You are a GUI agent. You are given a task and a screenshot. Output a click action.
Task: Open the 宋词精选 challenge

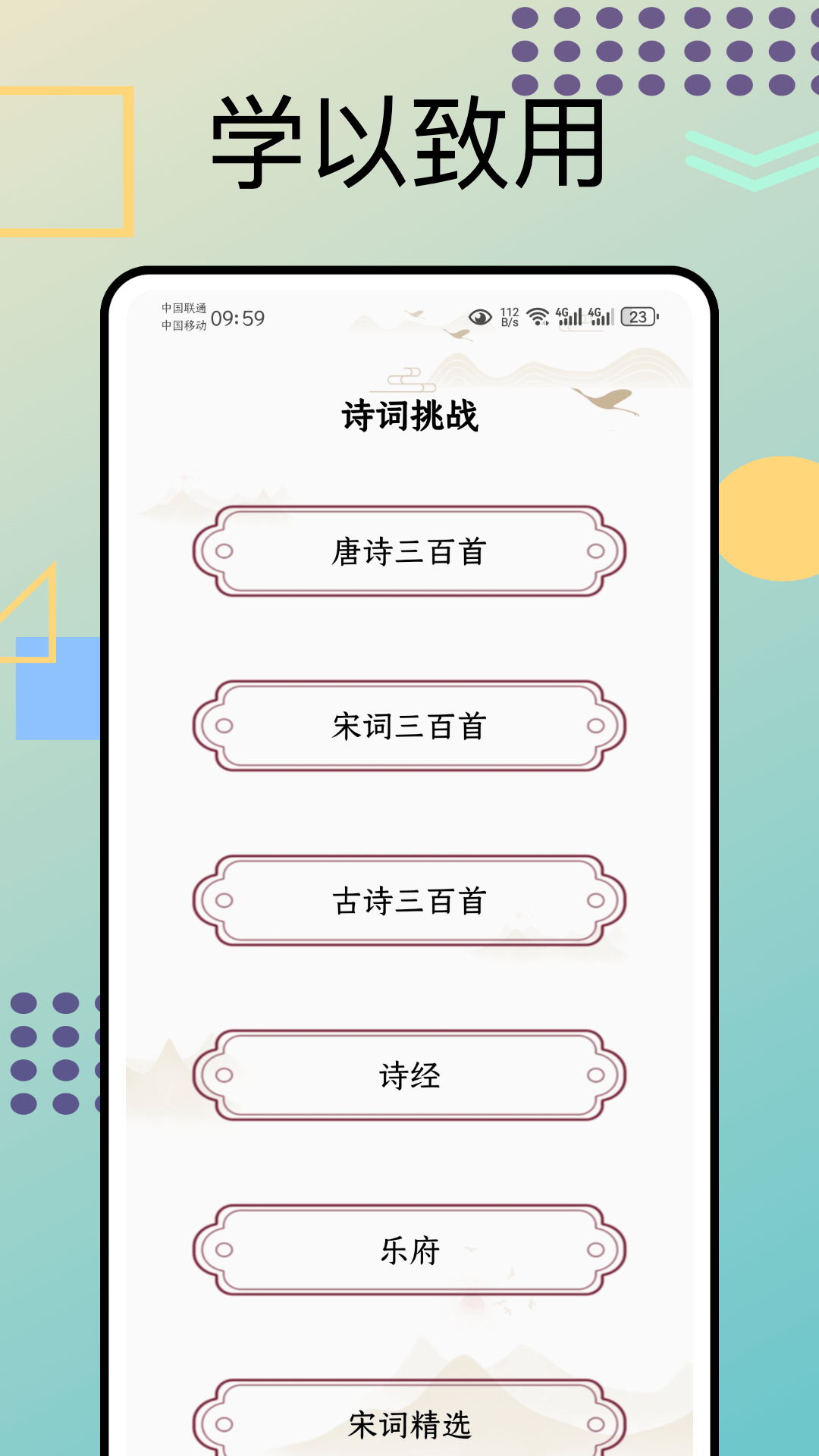pos(409,1426)
